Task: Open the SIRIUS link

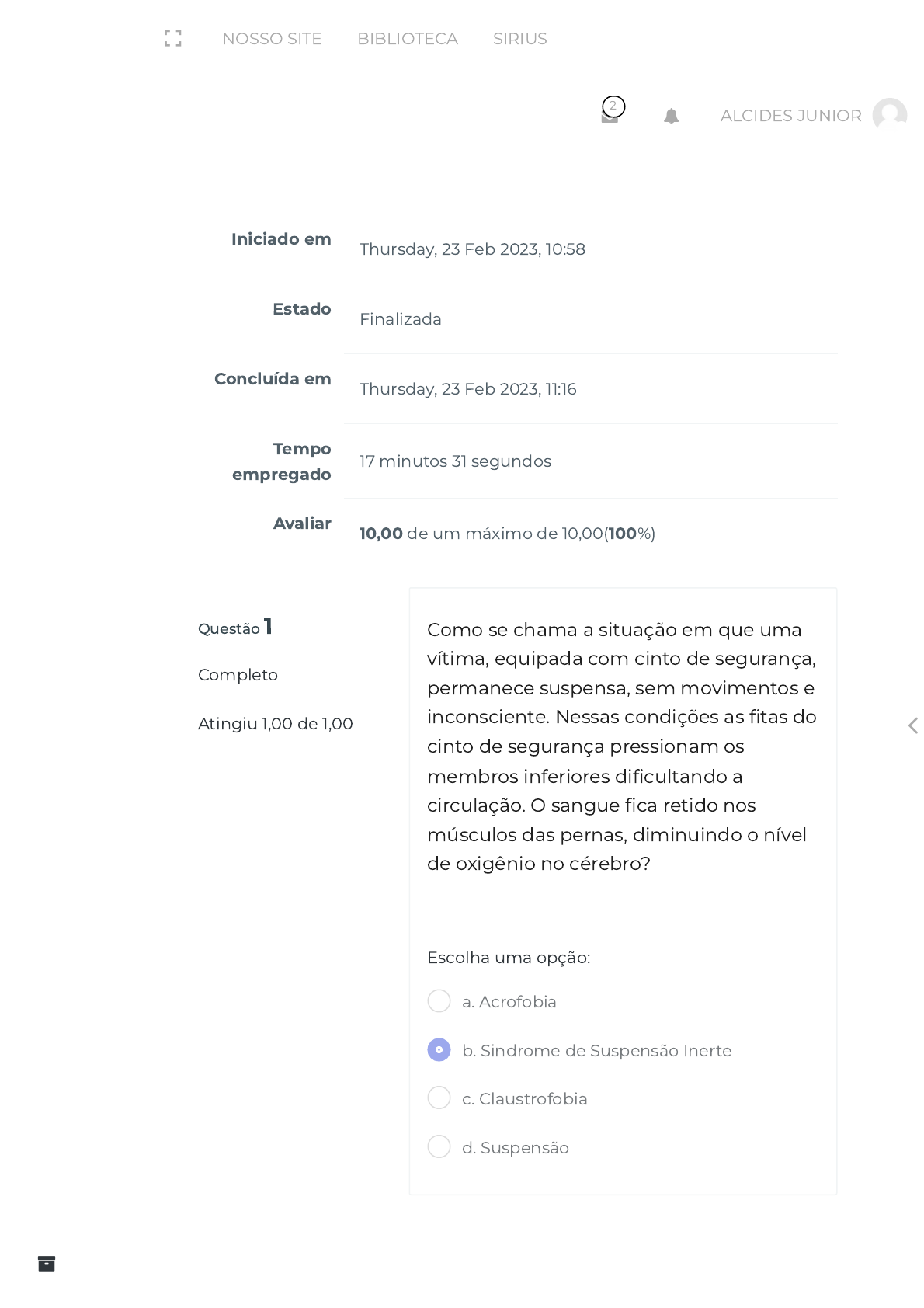Action: pyautogui.click(x=520, y=39)
